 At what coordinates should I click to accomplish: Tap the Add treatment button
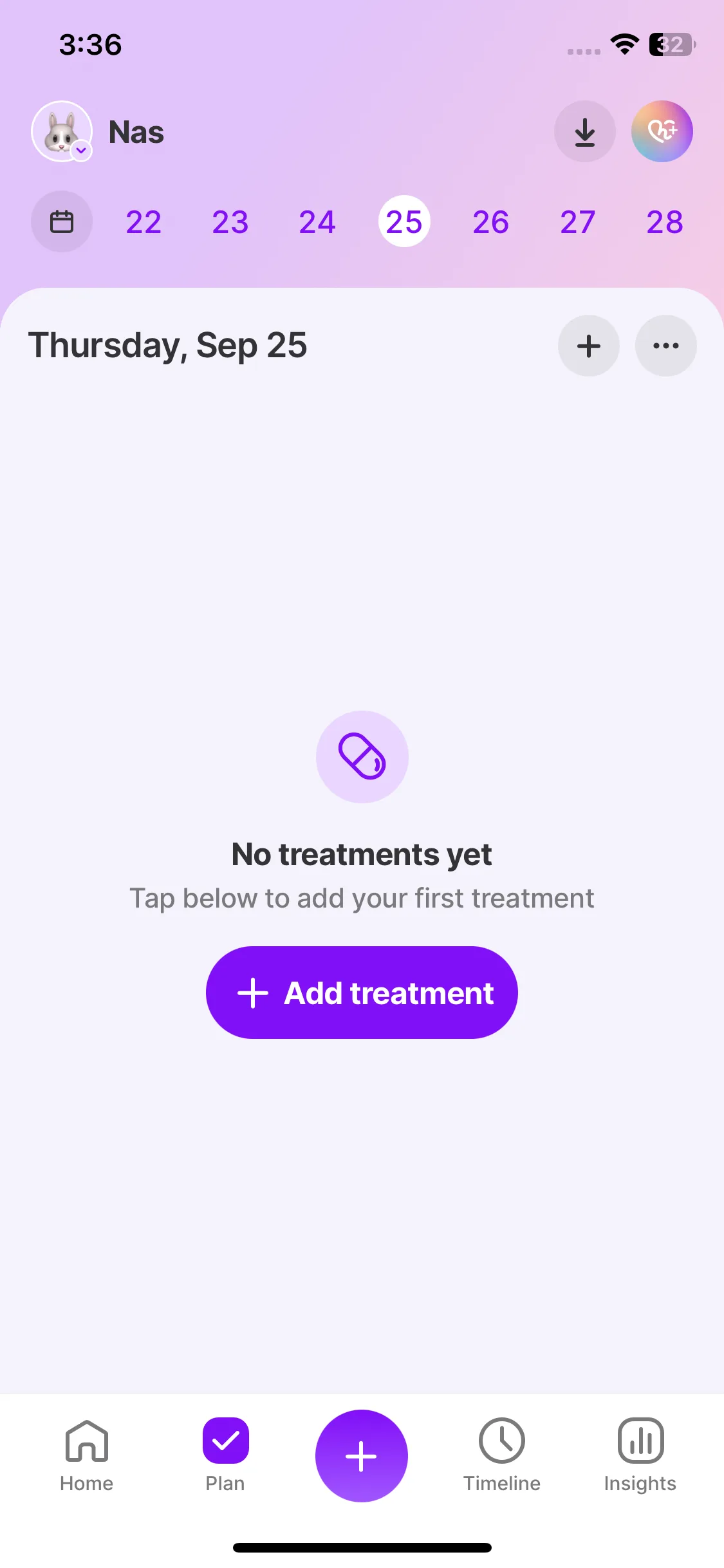pyautogui.click(x=362, y=992)
